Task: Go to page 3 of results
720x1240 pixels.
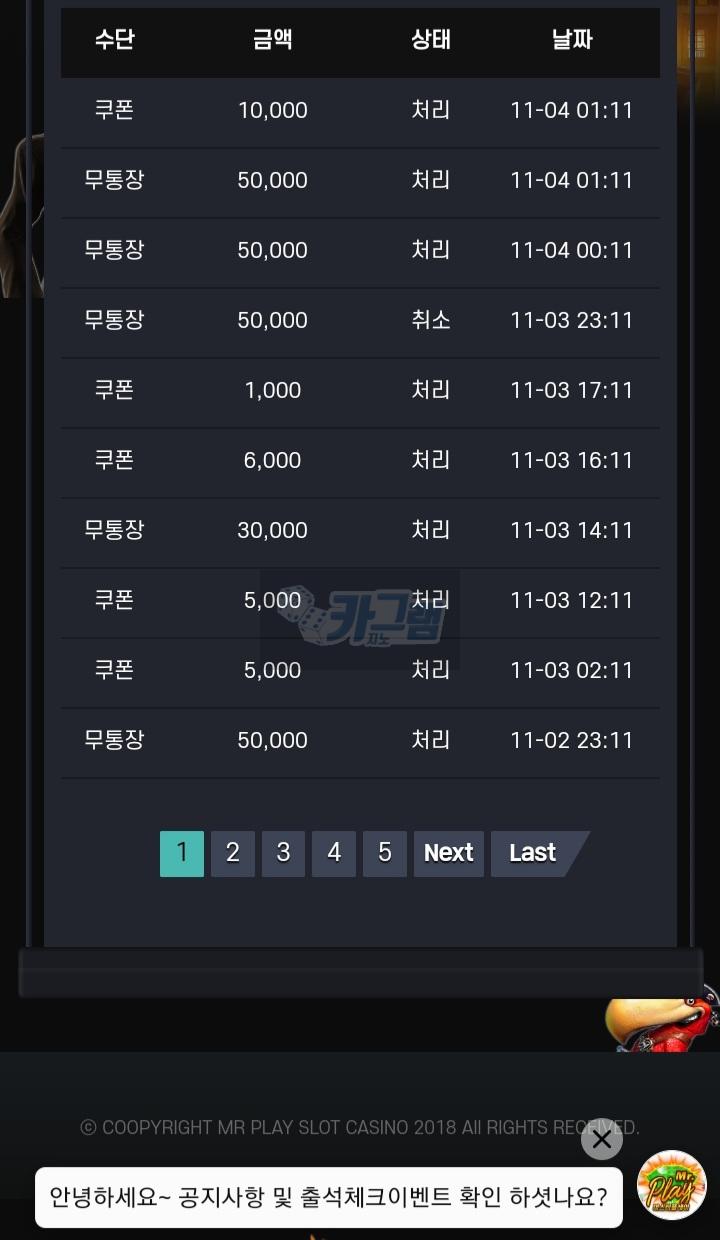Action: pos(283,853)
